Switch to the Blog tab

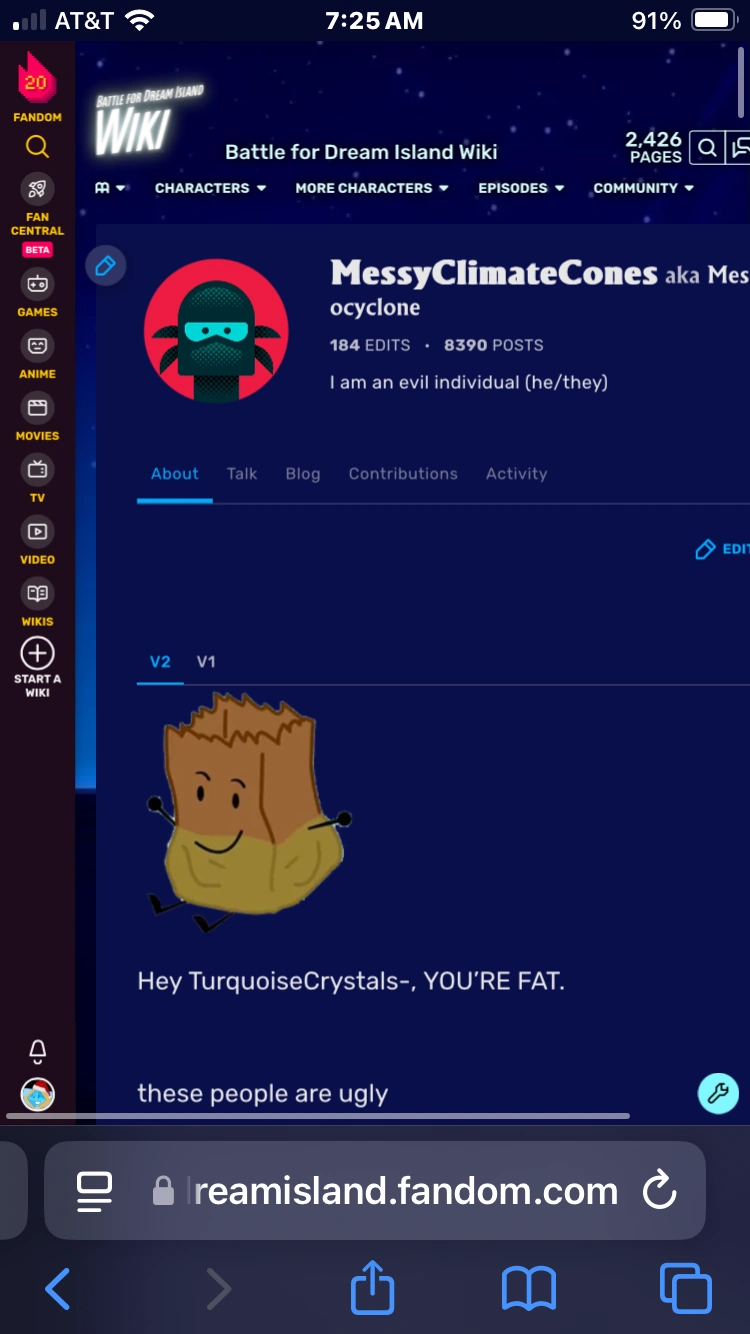(x=303, y=474)
